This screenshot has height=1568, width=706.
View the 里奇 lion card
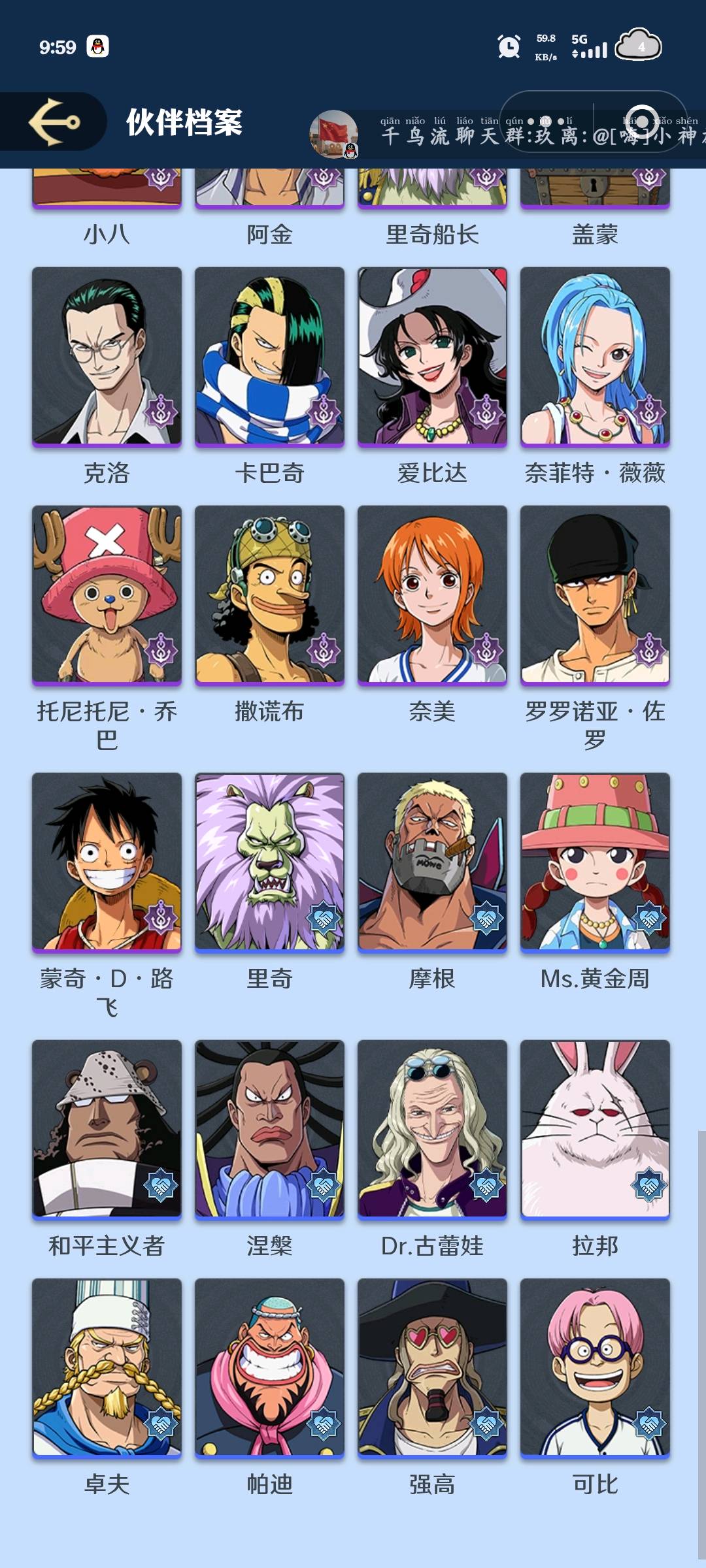tap(269, 862)
